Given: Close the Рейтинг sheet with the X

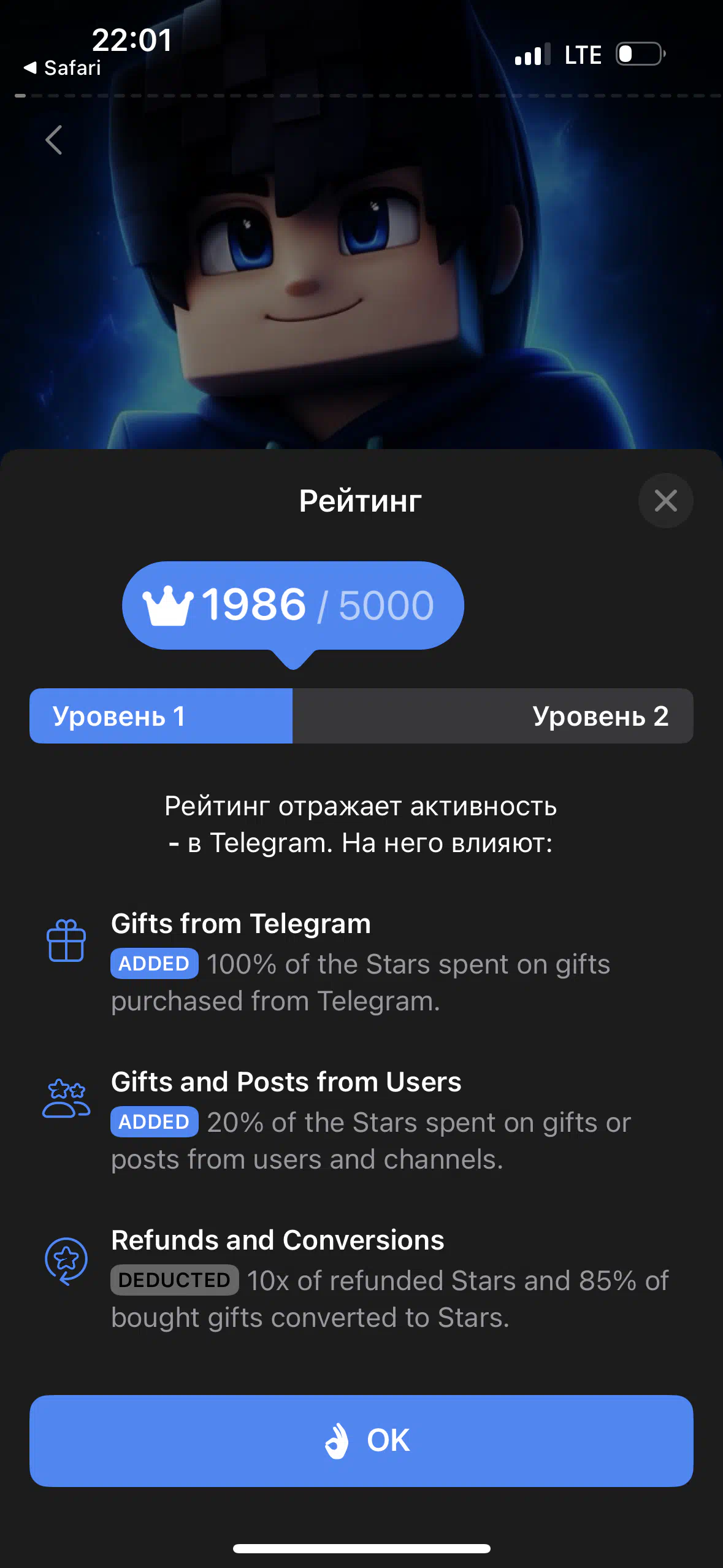Looking at the screenshot, I should coord(665,501).
